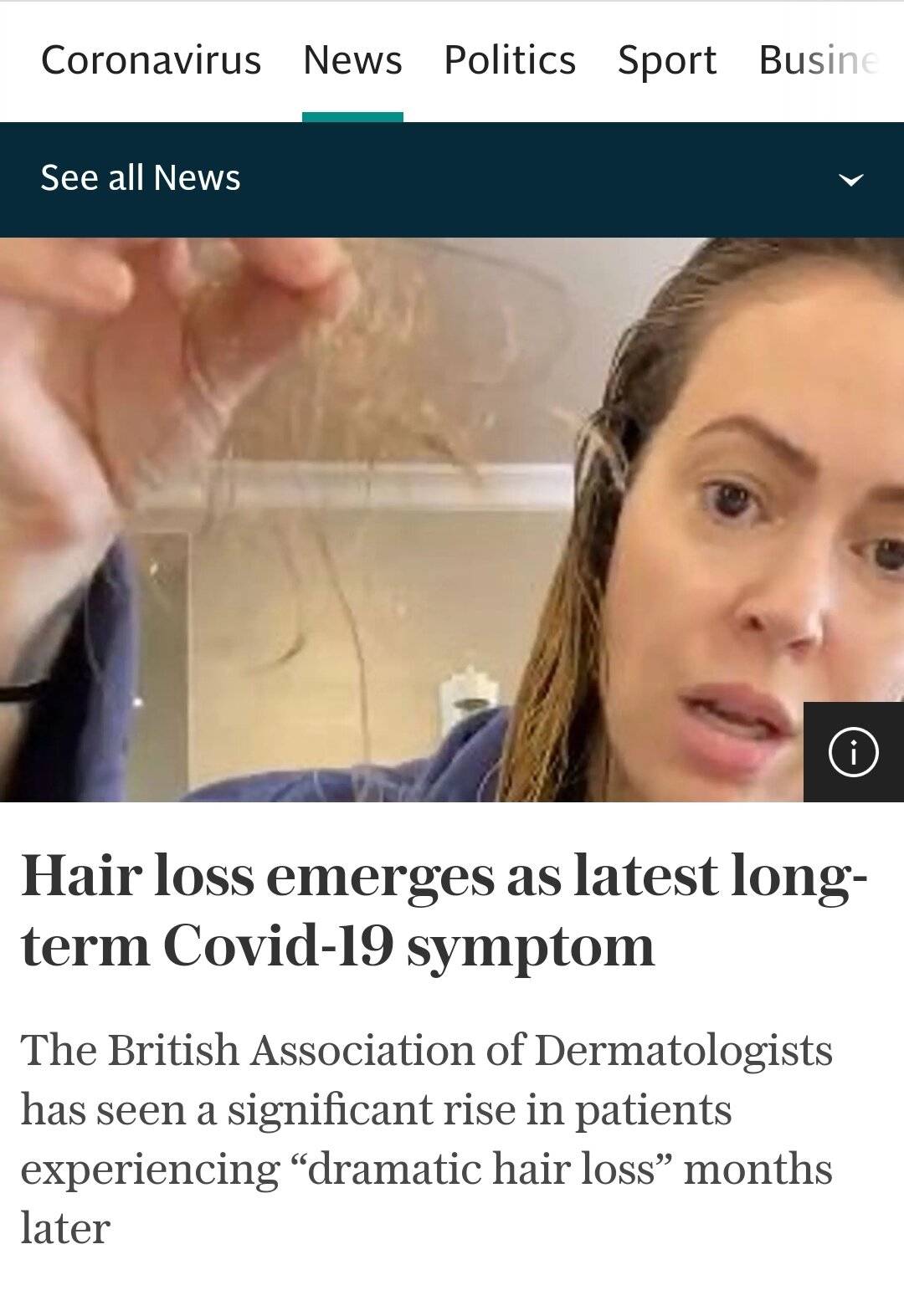
Task: Select the News tab
Action: 352,60
